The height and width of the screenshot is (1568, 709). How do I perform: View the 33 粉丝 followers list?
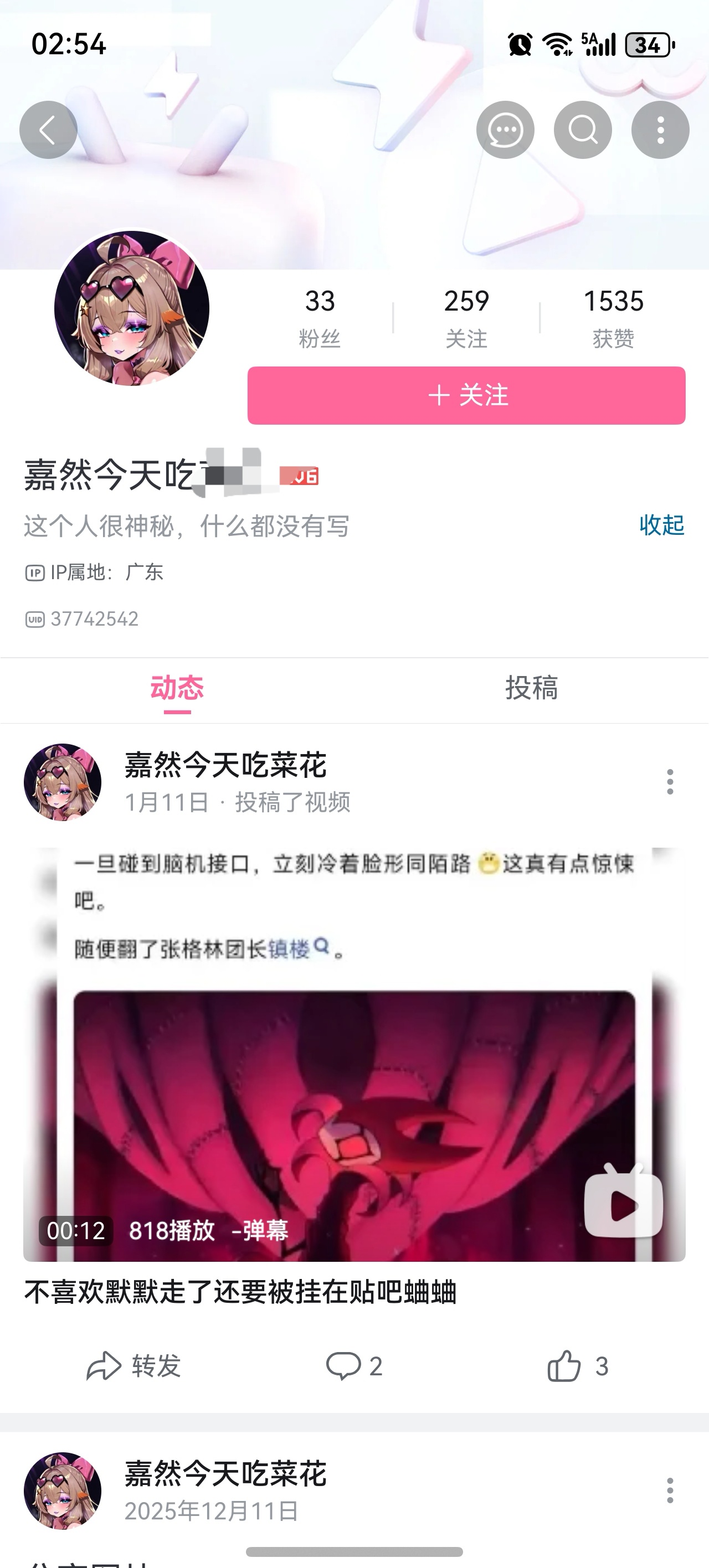320,318
